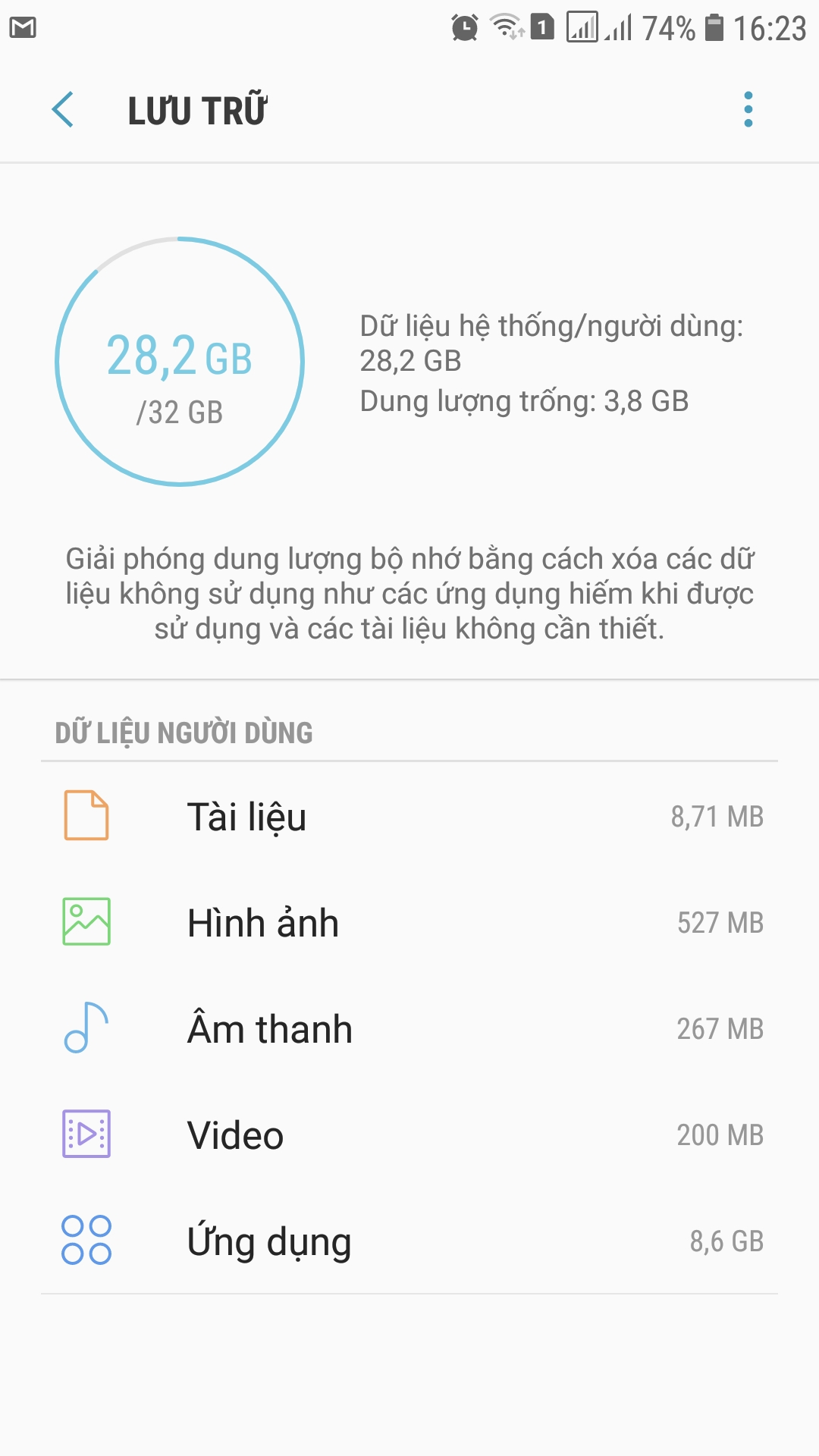The height and width of the screenshot is (1456, 819).
Task: View Video storage details
Action: (x=409, y=1134)
